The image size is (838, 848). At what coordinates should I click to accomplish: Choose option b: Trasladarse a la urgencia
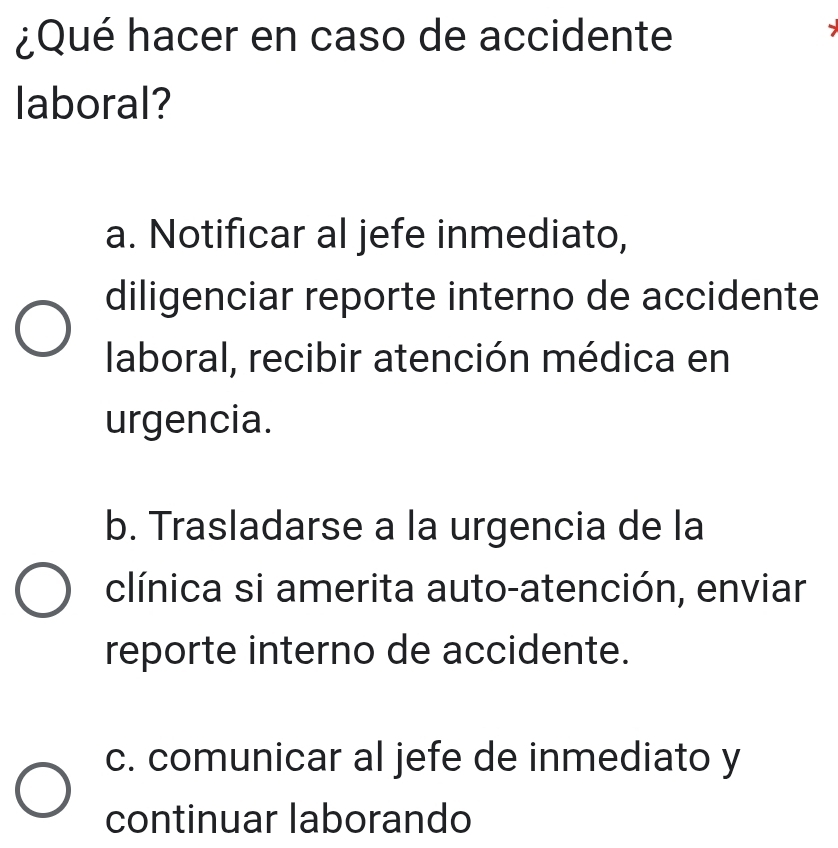coord(44,590)
